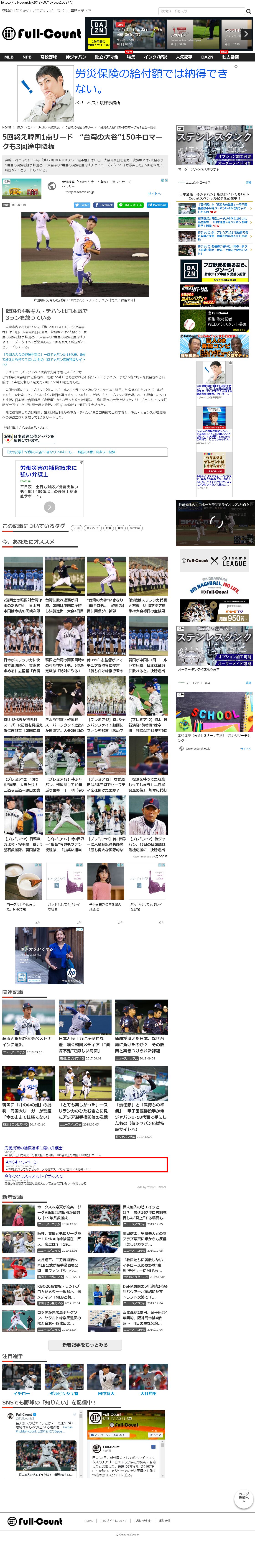Screen dimensions: 255x1568
Task: Open the 侍ジャパン navigation tab
Action: point(76,57)
